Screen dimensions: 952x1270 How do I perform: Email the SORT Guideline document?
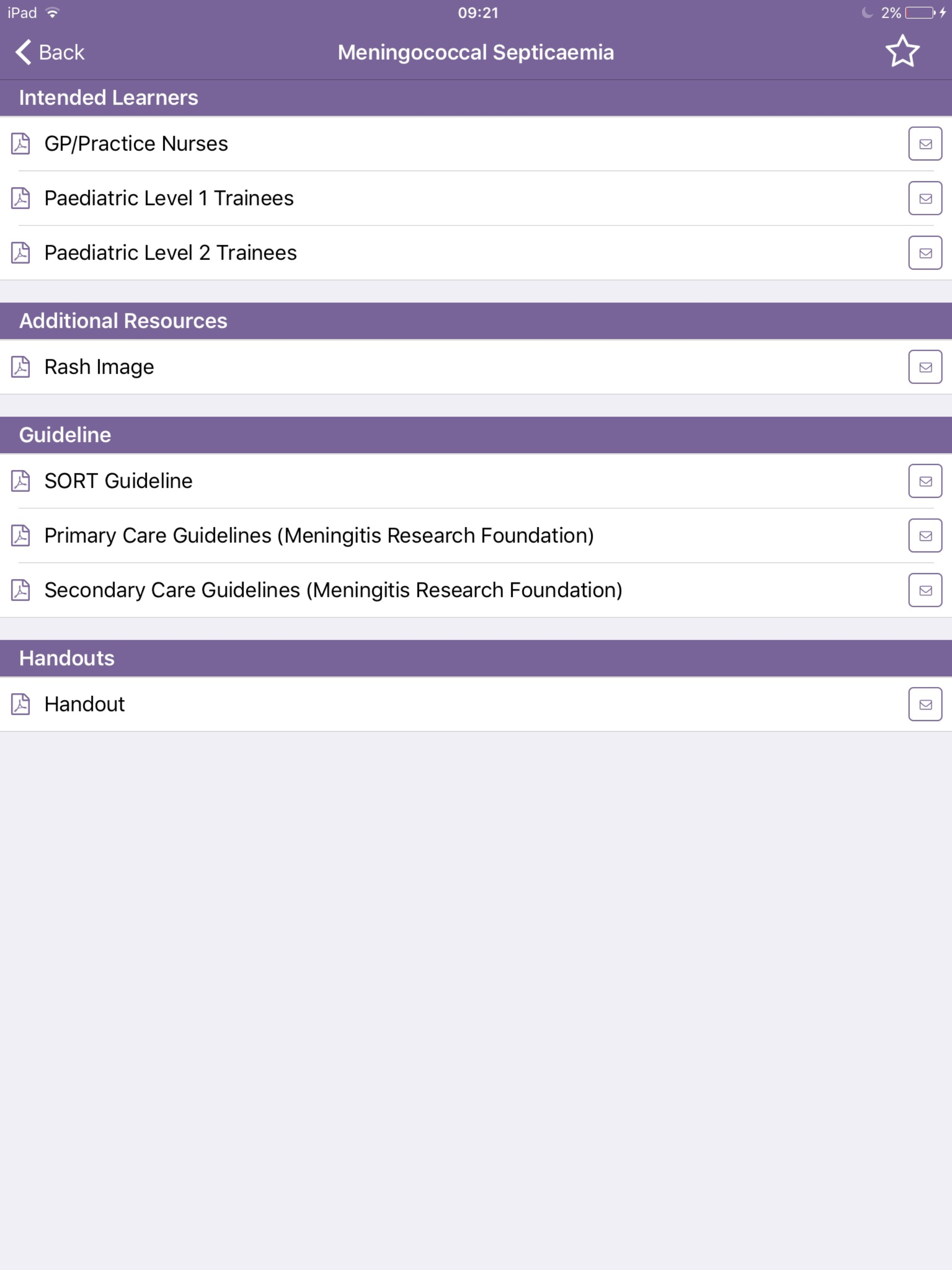click(x=925, y=481)
